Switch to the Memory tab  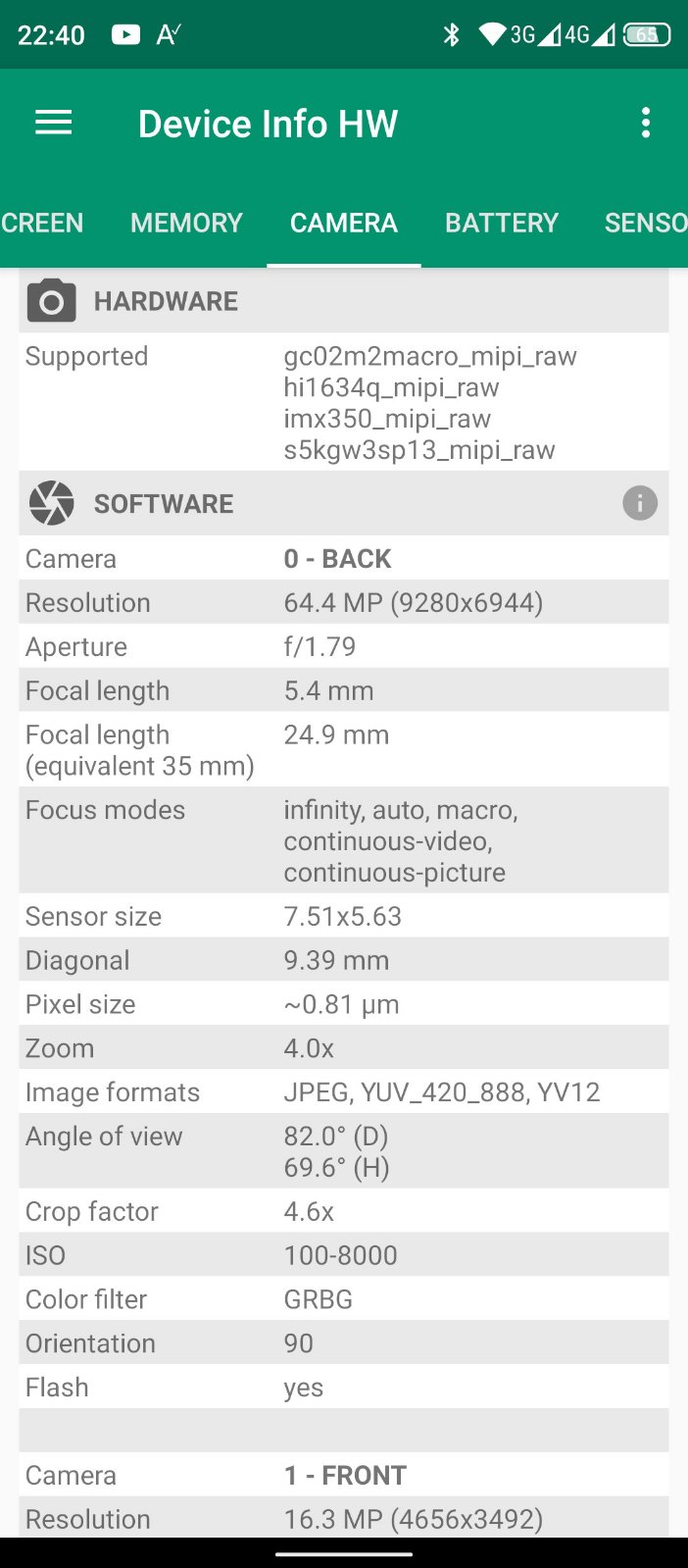click(x=186, y=224)
